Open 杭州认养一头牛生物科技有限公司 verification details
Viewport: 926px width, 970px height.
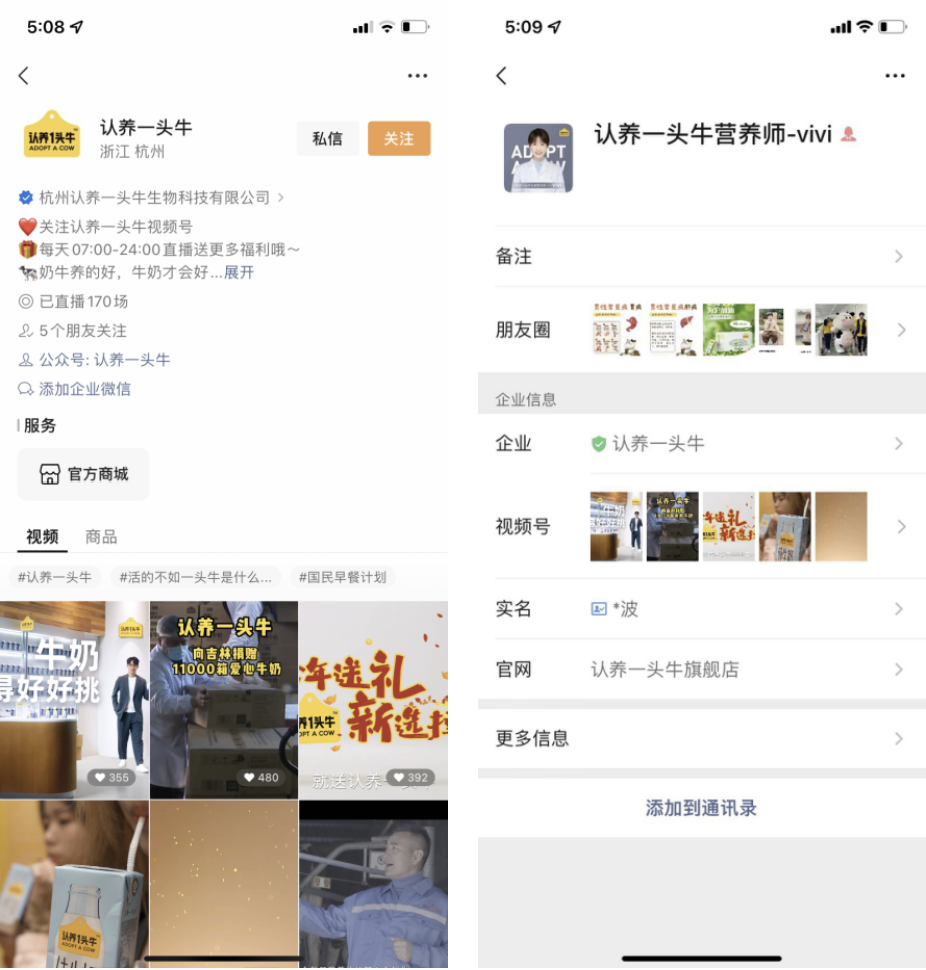(155, 198)
